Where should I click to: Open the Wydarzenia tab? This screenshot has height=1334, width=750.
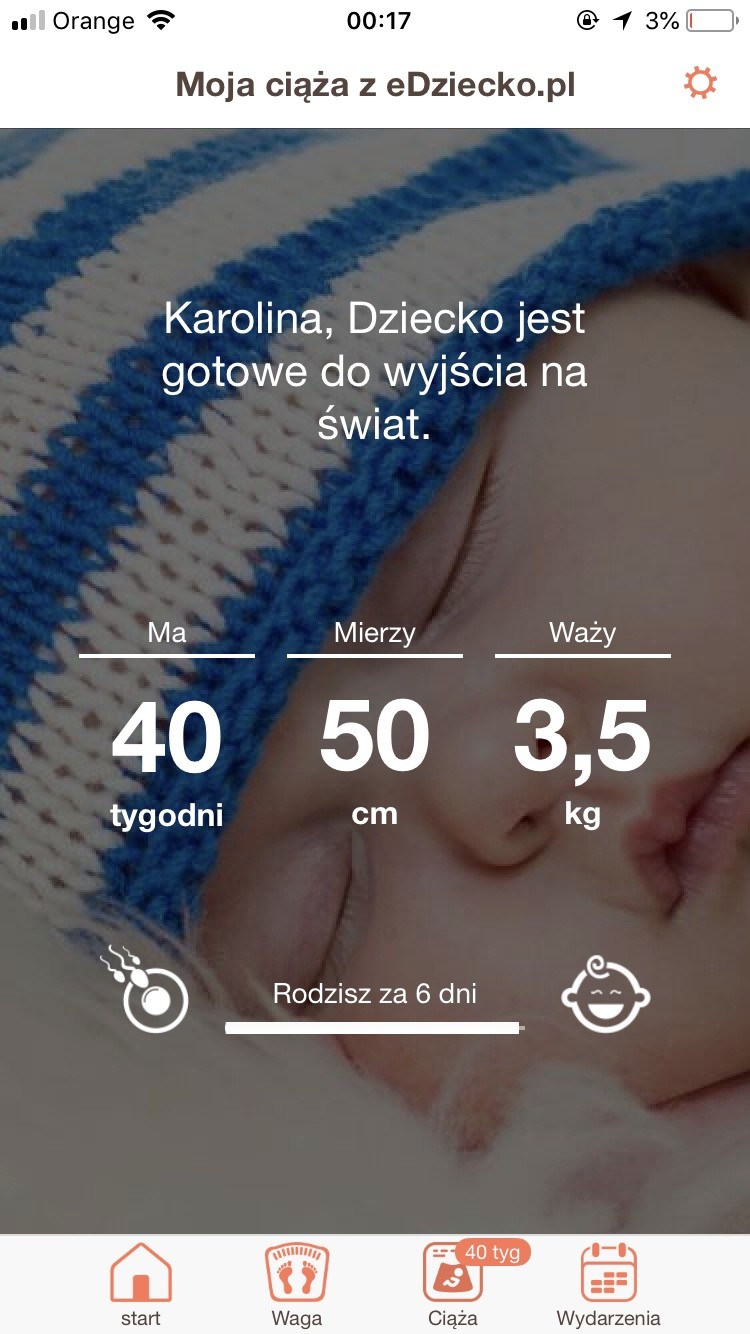click(x=609, y=1284)
